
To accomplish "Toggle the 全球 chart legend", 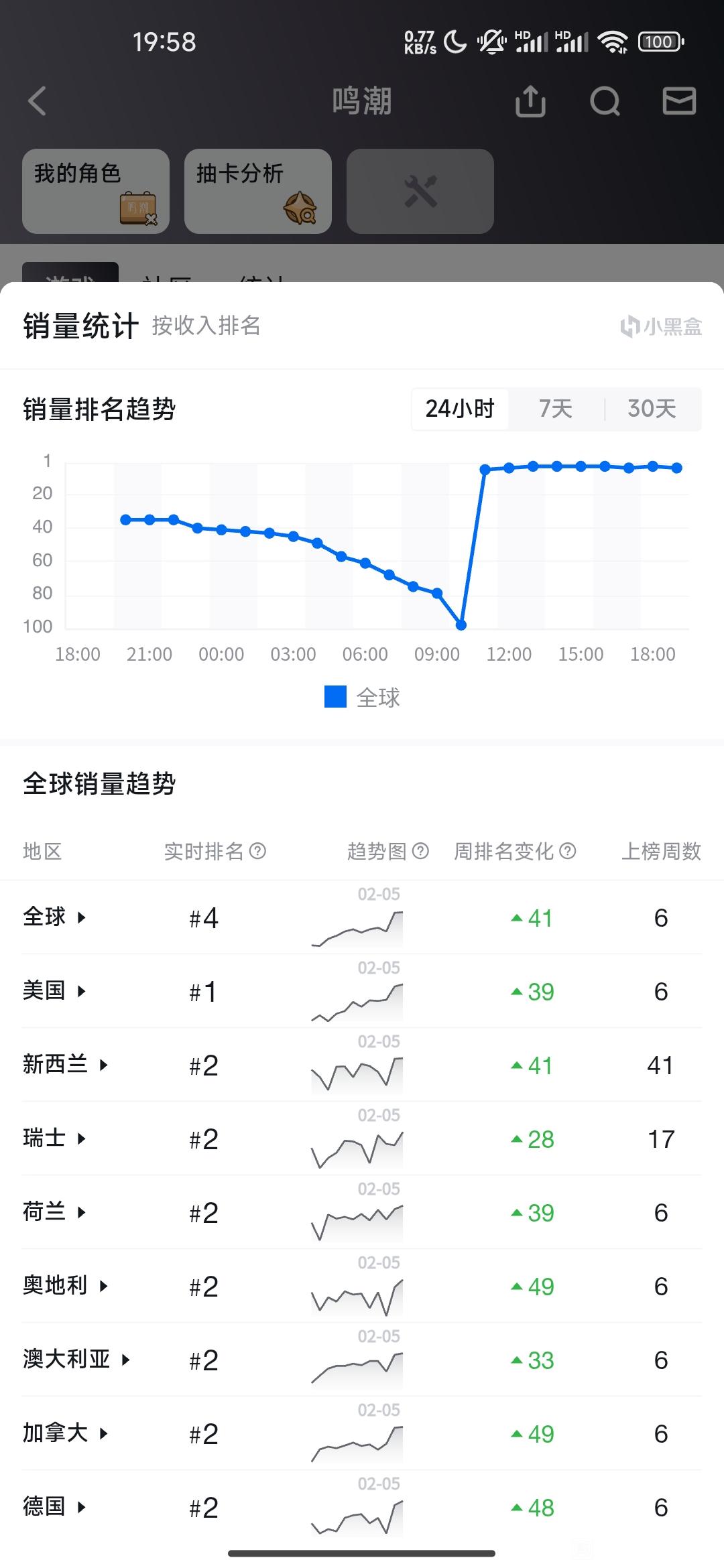I will tap(362, 697).
